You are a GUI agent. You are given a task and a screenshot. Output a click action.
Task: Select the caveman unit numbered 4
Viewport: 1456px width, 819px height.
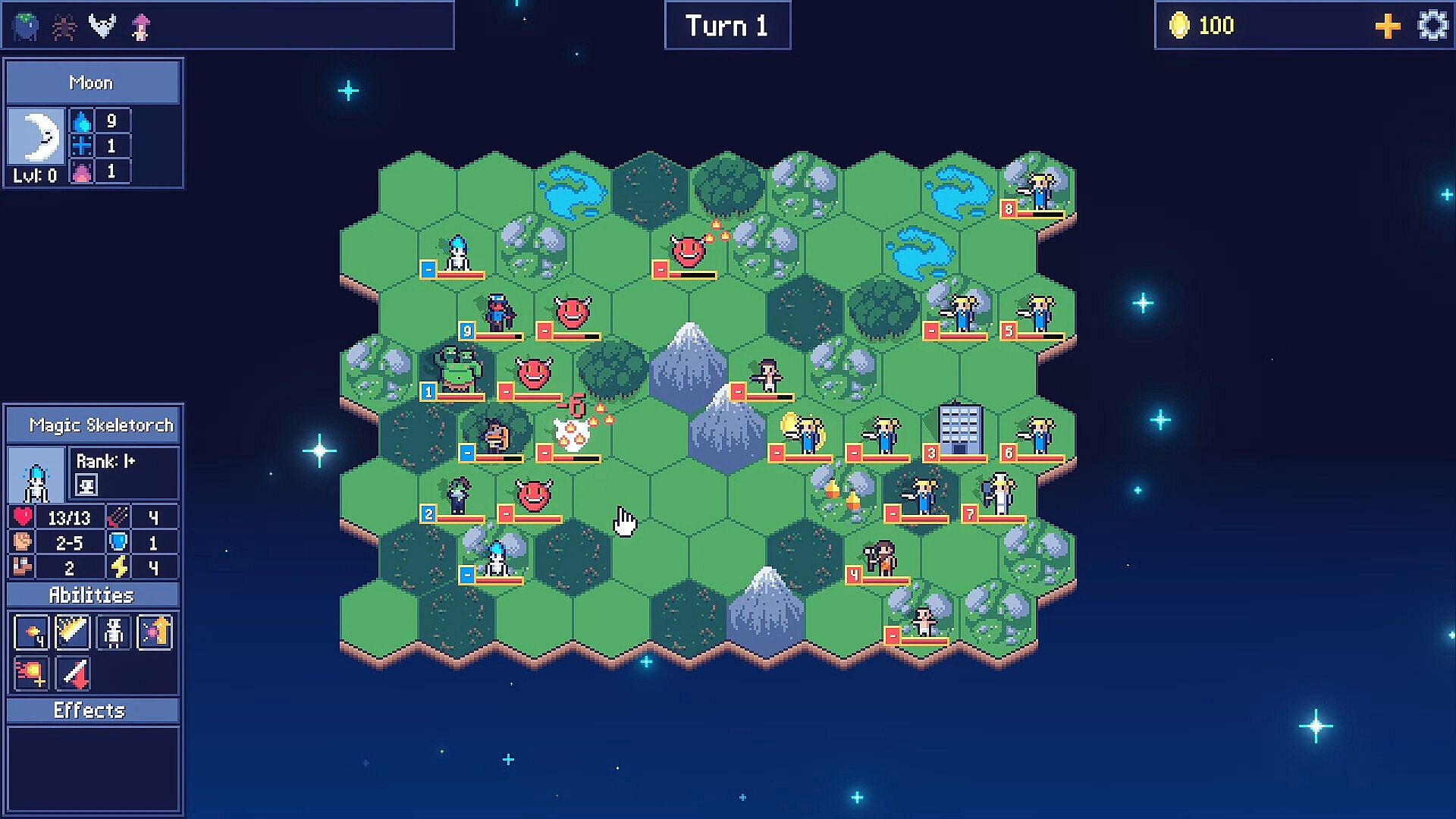coord(882,558)
